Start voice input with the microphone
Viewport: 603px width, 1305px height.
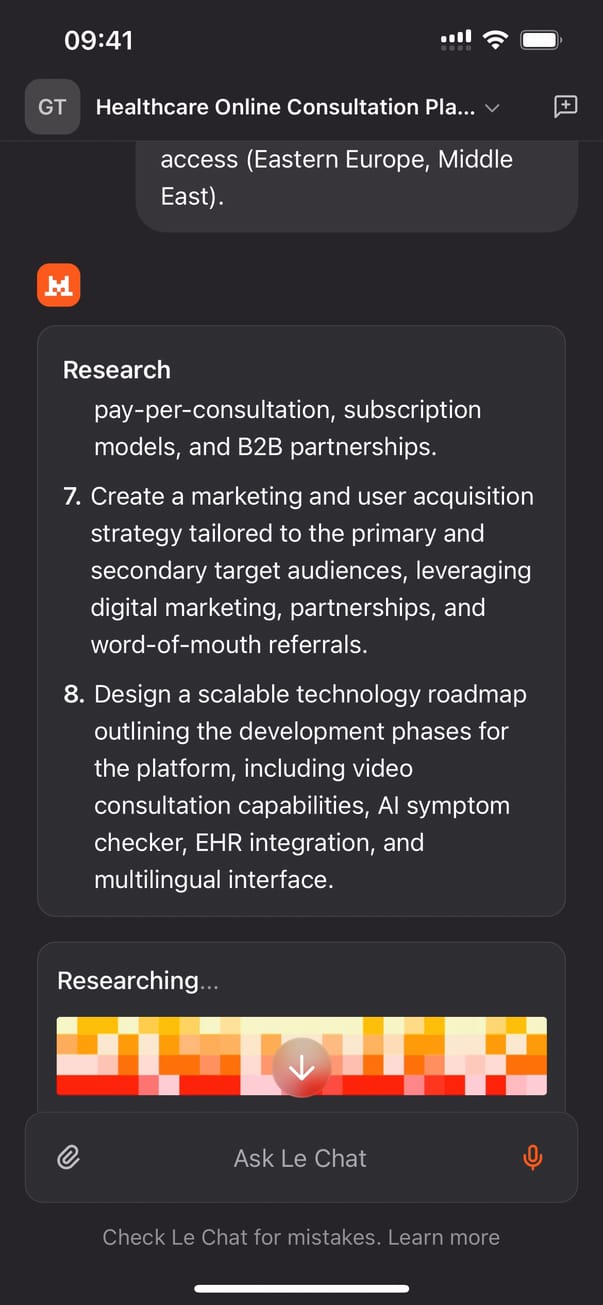533,1158
